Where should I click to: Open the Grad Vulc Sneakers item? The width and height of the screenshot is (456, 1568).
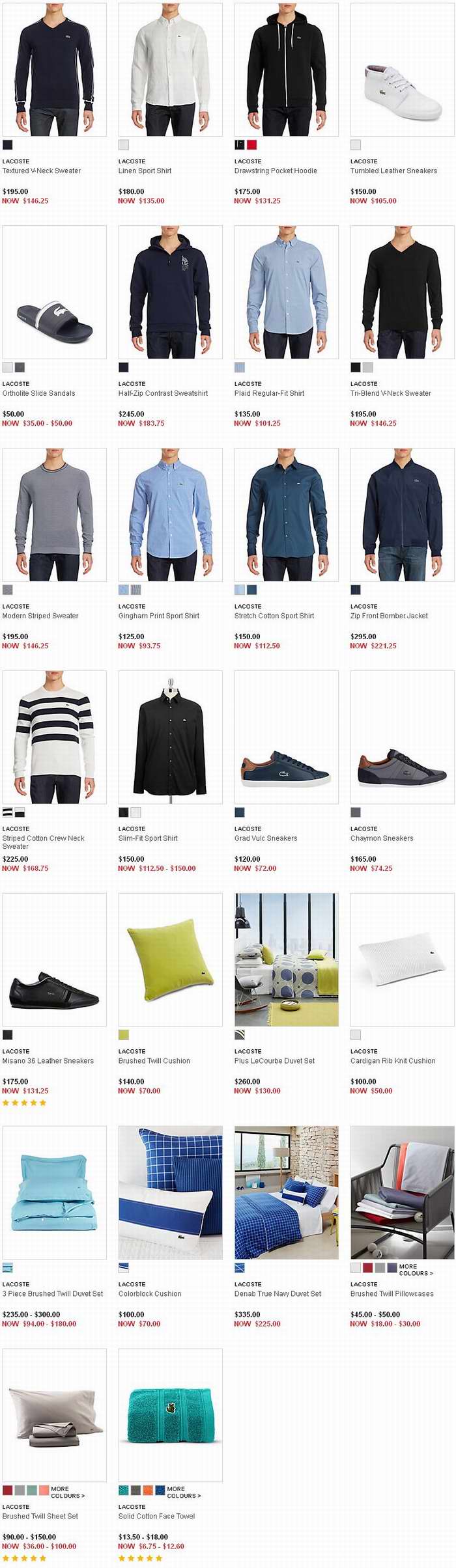(x=266, y=838)
